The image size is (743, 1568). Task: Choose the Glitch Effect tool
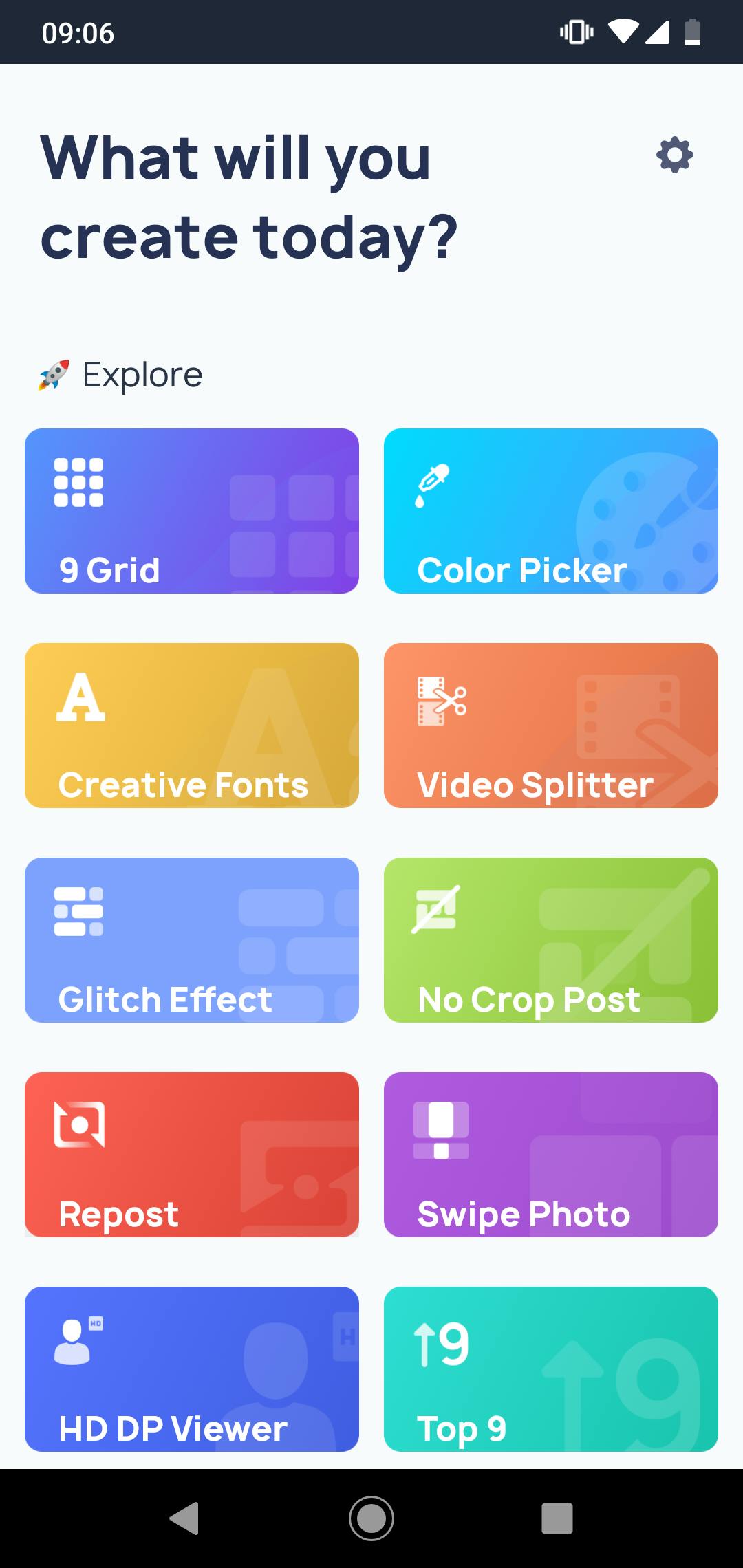click(x=192, y=940)
